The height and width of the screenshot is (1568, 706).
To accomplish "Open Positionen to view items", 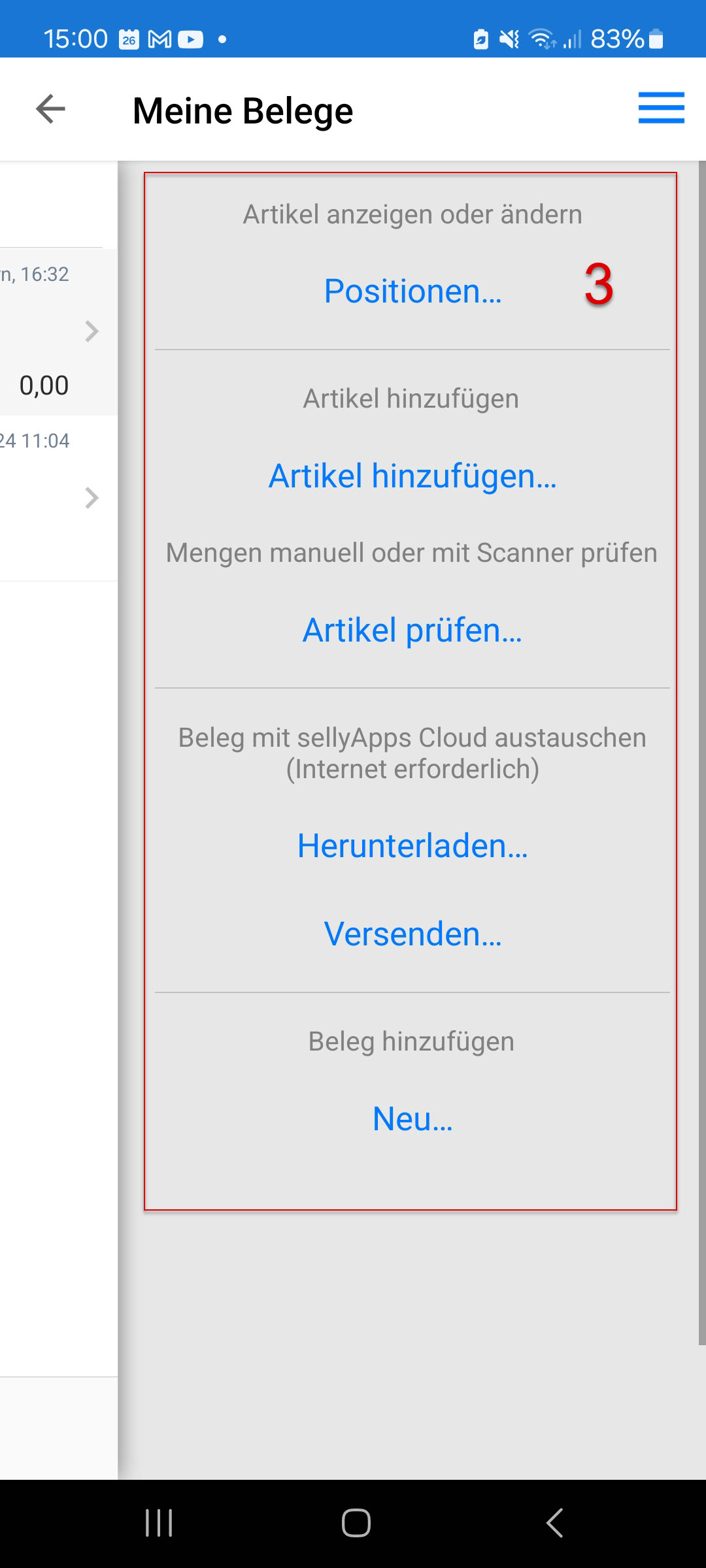I will pos(412,291).
